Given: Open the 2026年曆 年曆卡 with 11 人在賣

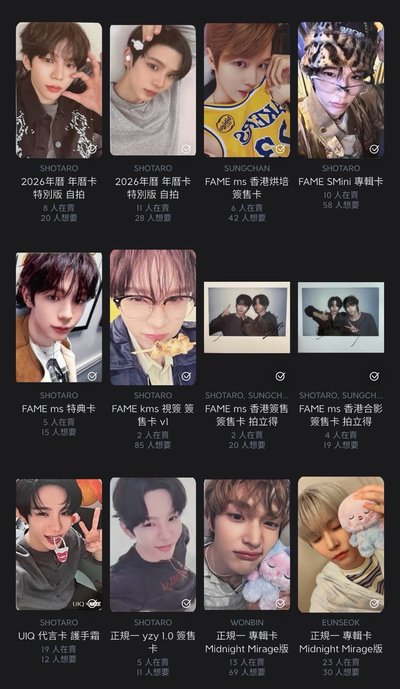Looking at the screenshot, I should point(153,90).
